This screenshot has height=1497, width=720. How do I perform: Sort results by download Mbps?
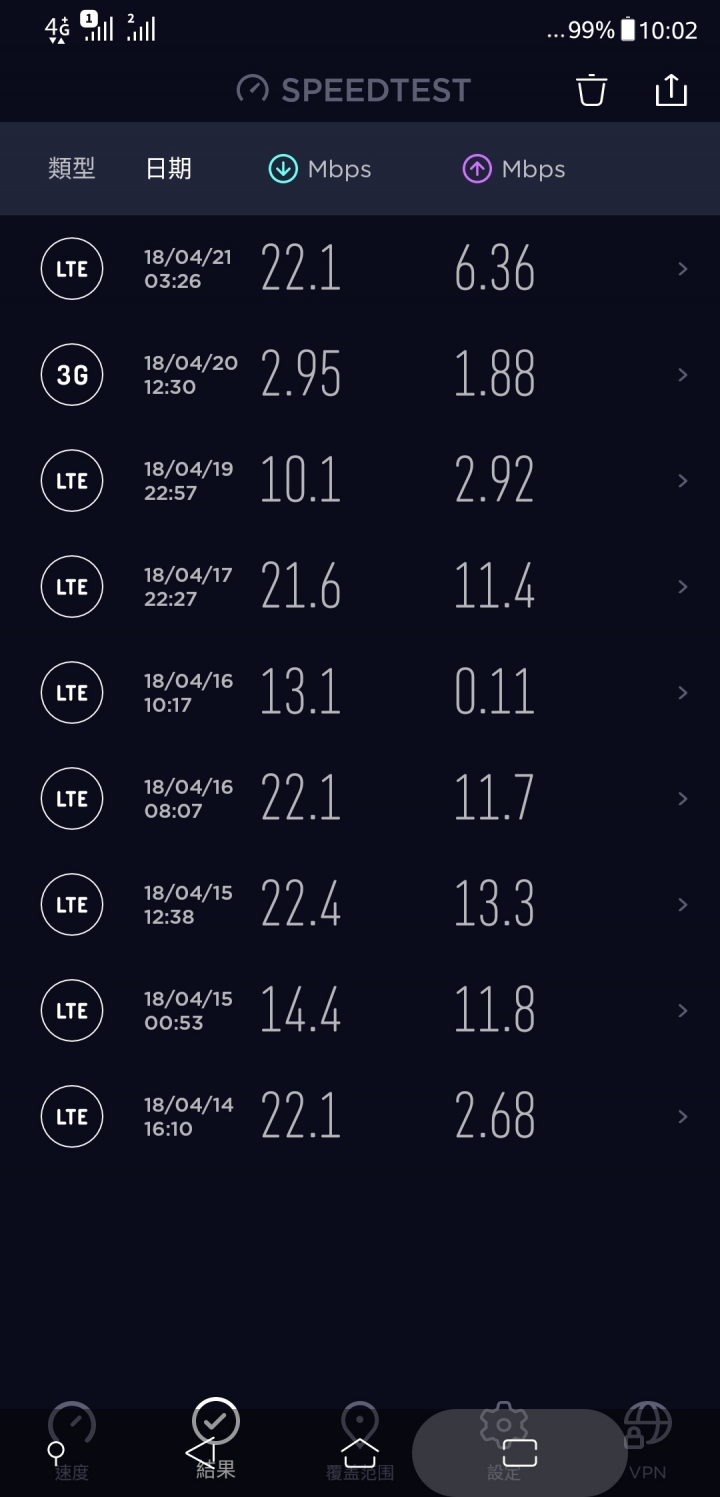(320, 169)
